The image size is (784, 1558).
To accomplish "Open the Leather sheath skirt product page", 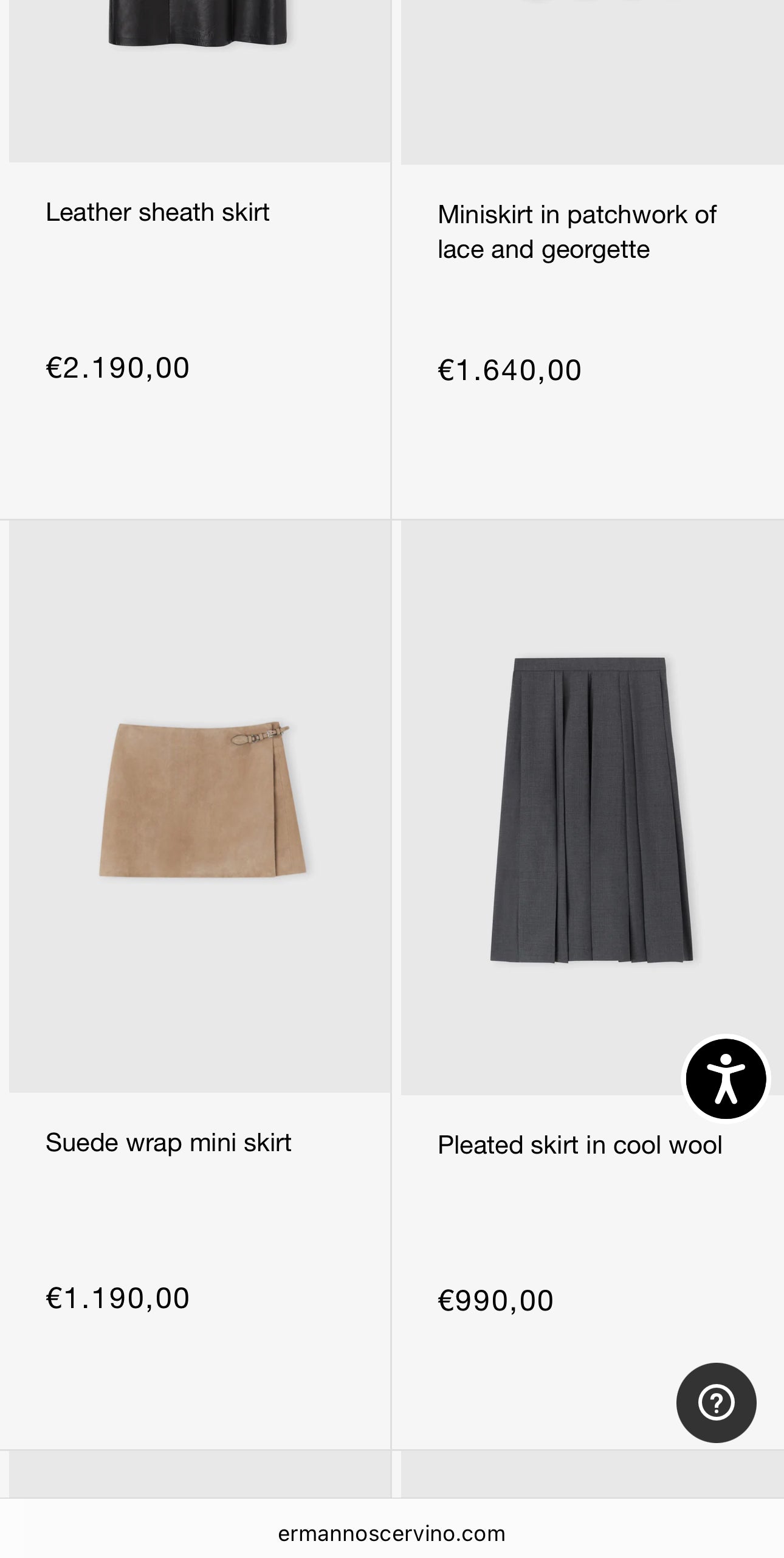I will tap(159, 213).
